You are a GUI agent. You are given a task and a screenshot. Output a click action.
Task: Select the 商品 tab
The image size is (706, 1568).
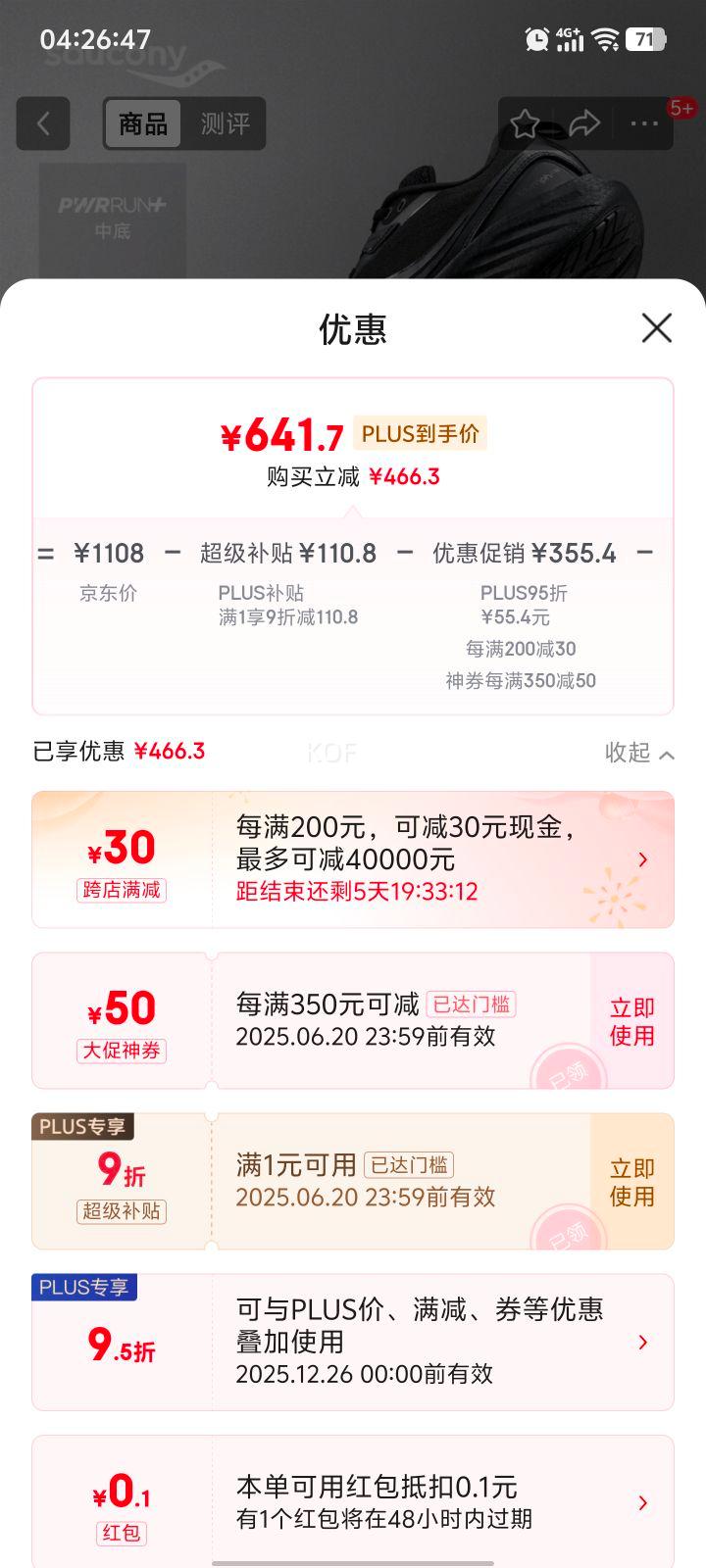point(142,123)
